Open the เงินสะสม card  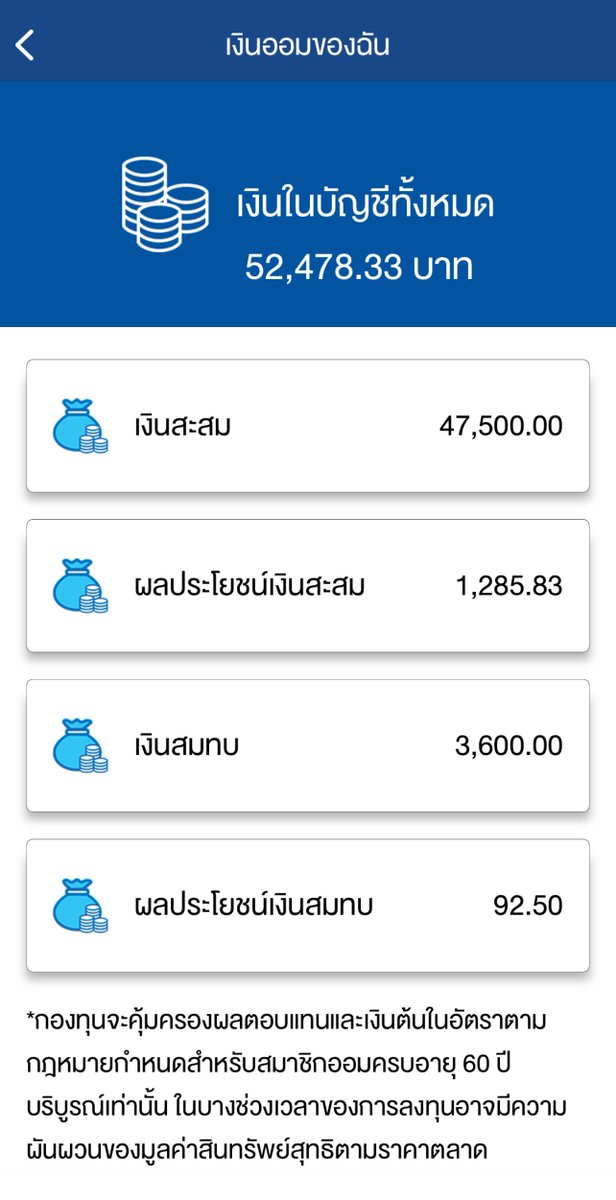(307, 427)
